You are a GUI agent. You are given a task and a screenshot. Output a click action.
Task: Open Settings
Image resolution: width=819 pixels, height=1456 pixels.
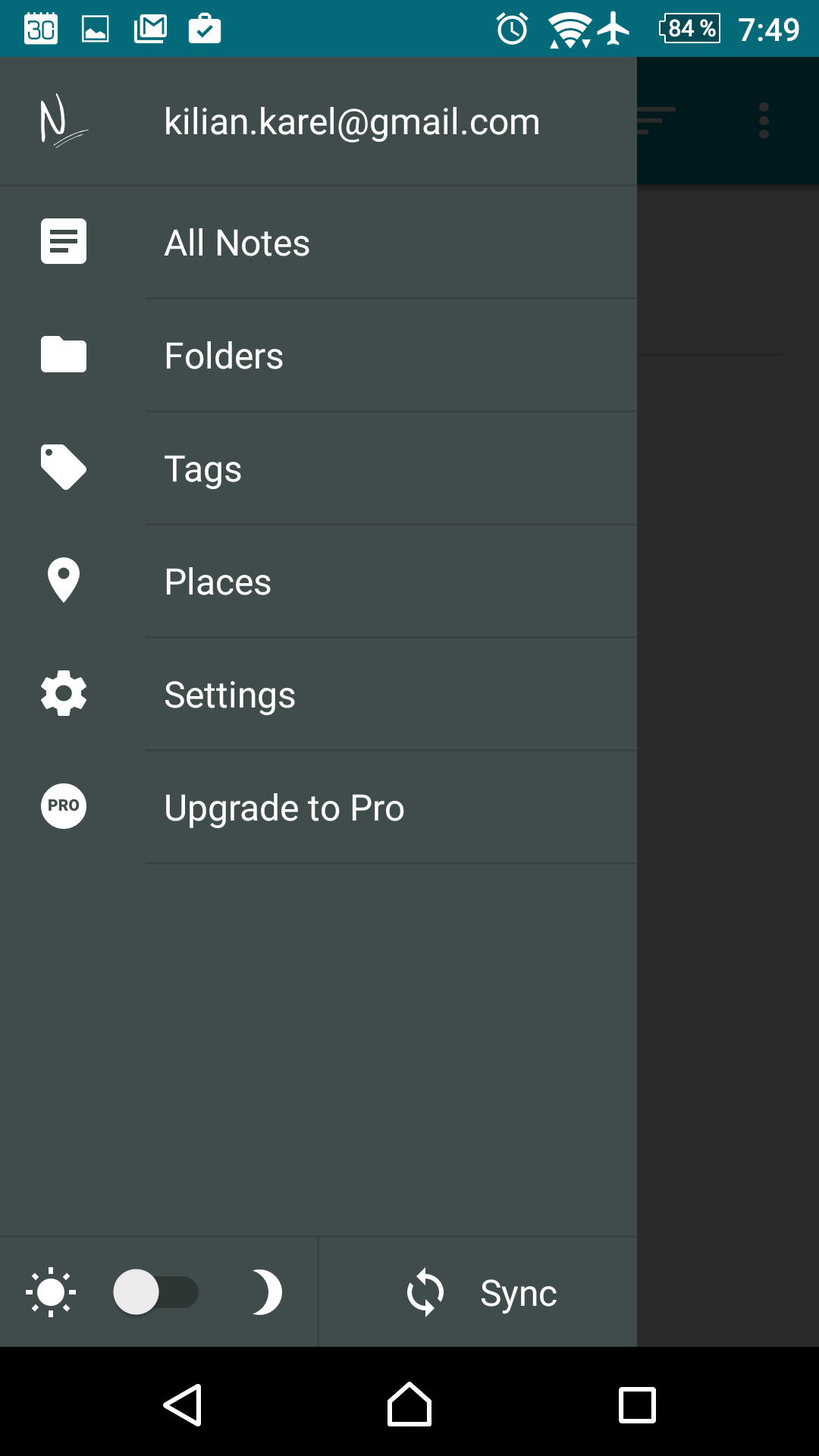318,695
